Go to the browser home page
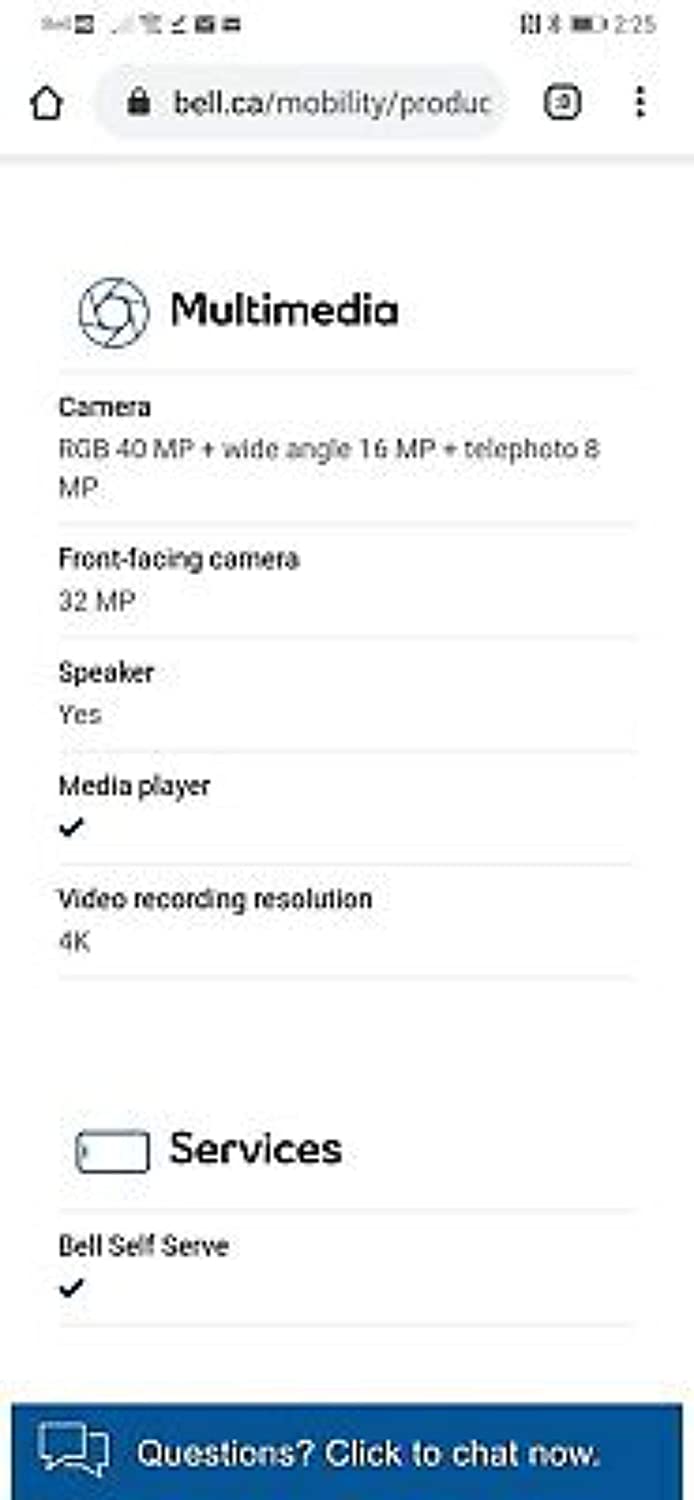Image resolution: width=694 pixels, height=1500 pixels. pyautogui.click(x=46, y=103)
